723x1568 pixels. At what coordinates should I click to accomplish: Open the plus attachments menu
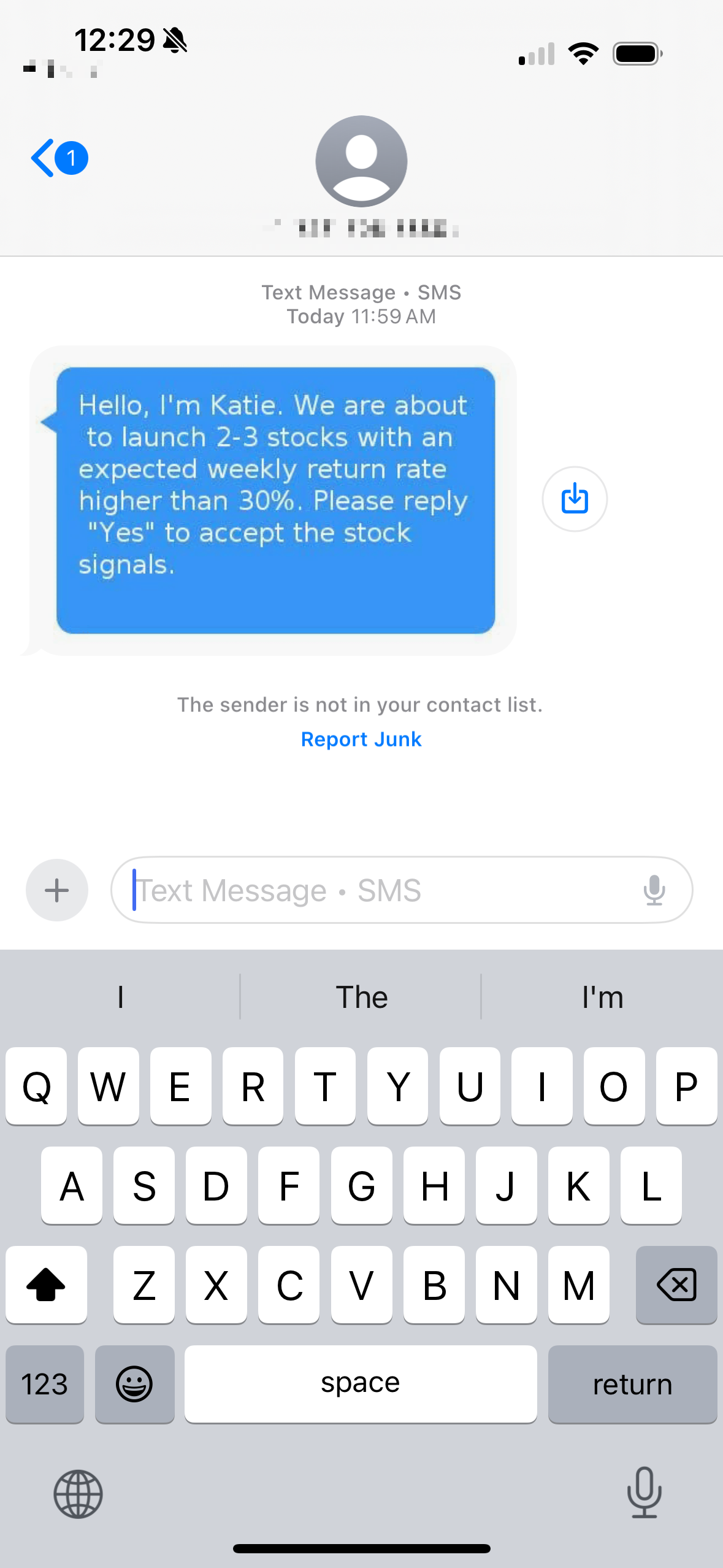pyautogui.click(x=57, y=890)
